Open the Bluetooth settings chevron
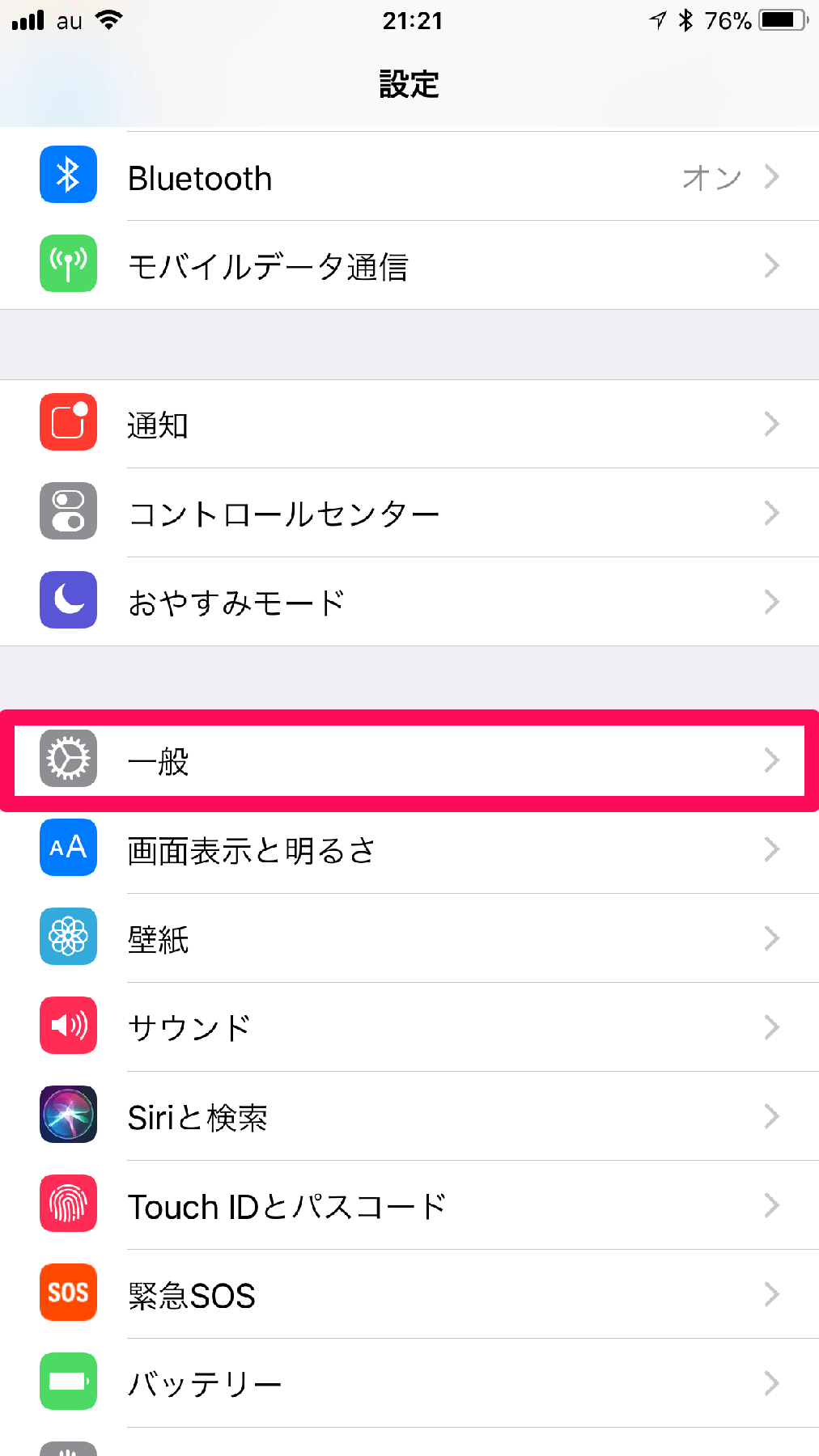Screen dimensions: 819x1456 click(771, 176)
